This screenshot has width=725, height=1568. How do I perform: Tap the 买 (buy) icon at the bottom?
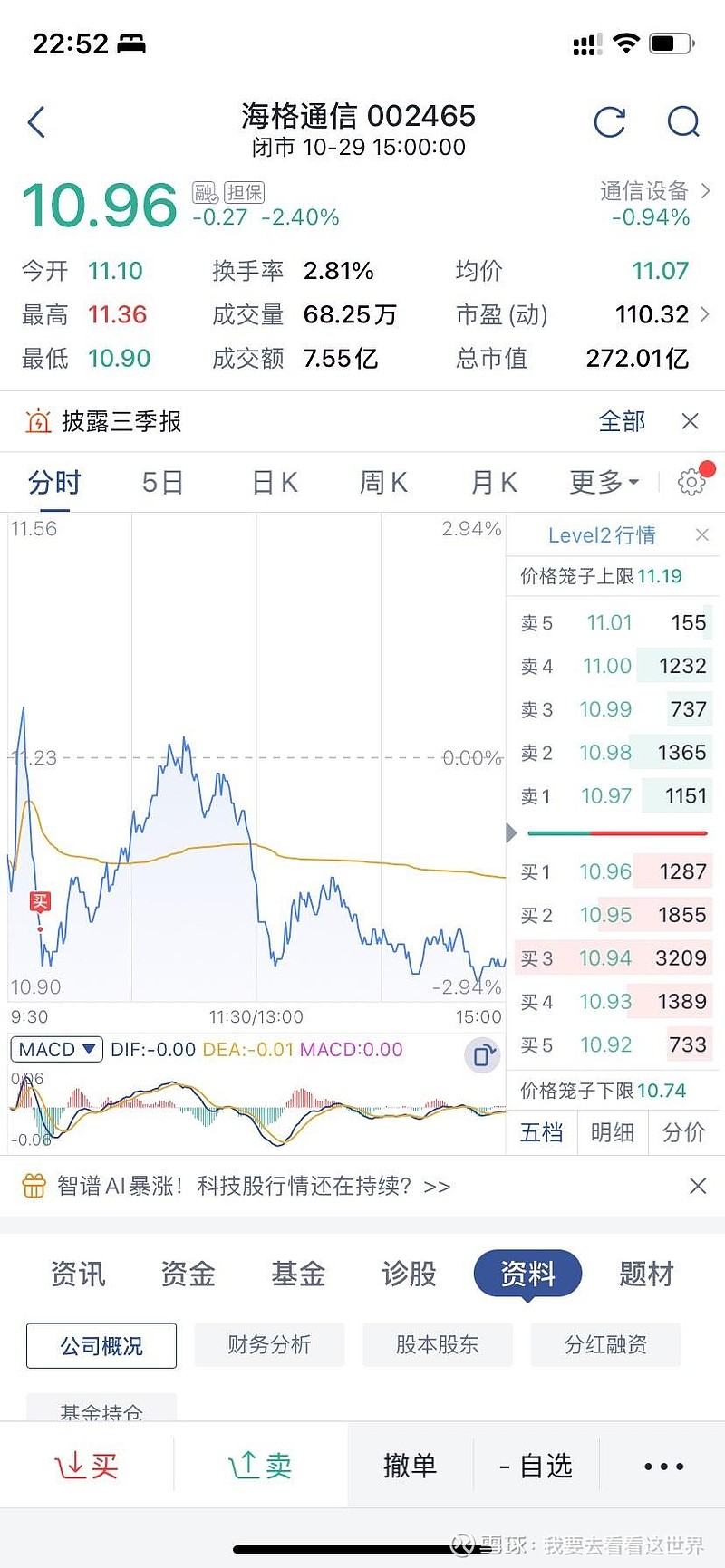click(x=86, y=1464)
